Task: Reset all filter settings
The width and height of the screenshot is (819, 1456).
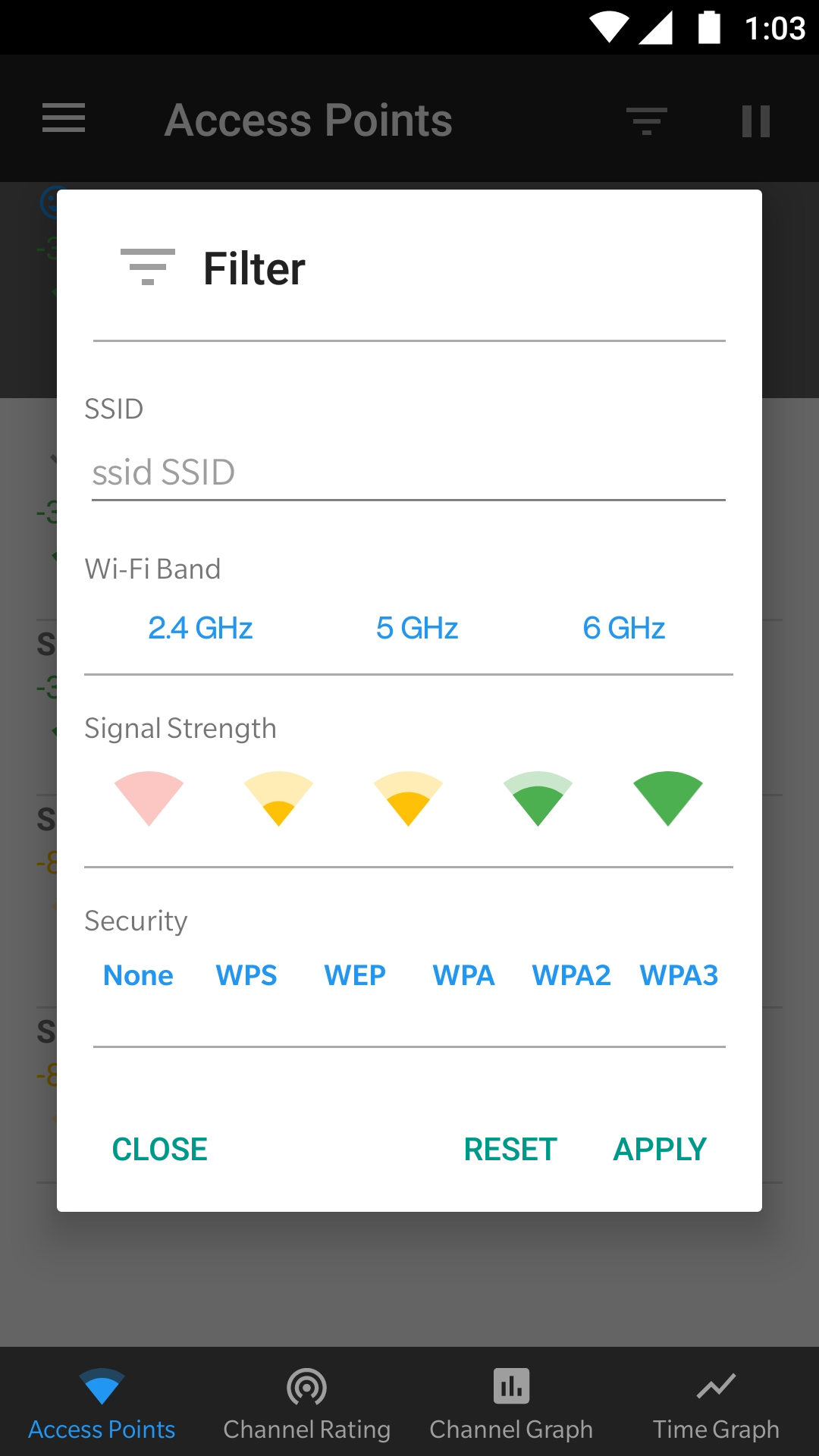Action: click(x=510, y=1149)
